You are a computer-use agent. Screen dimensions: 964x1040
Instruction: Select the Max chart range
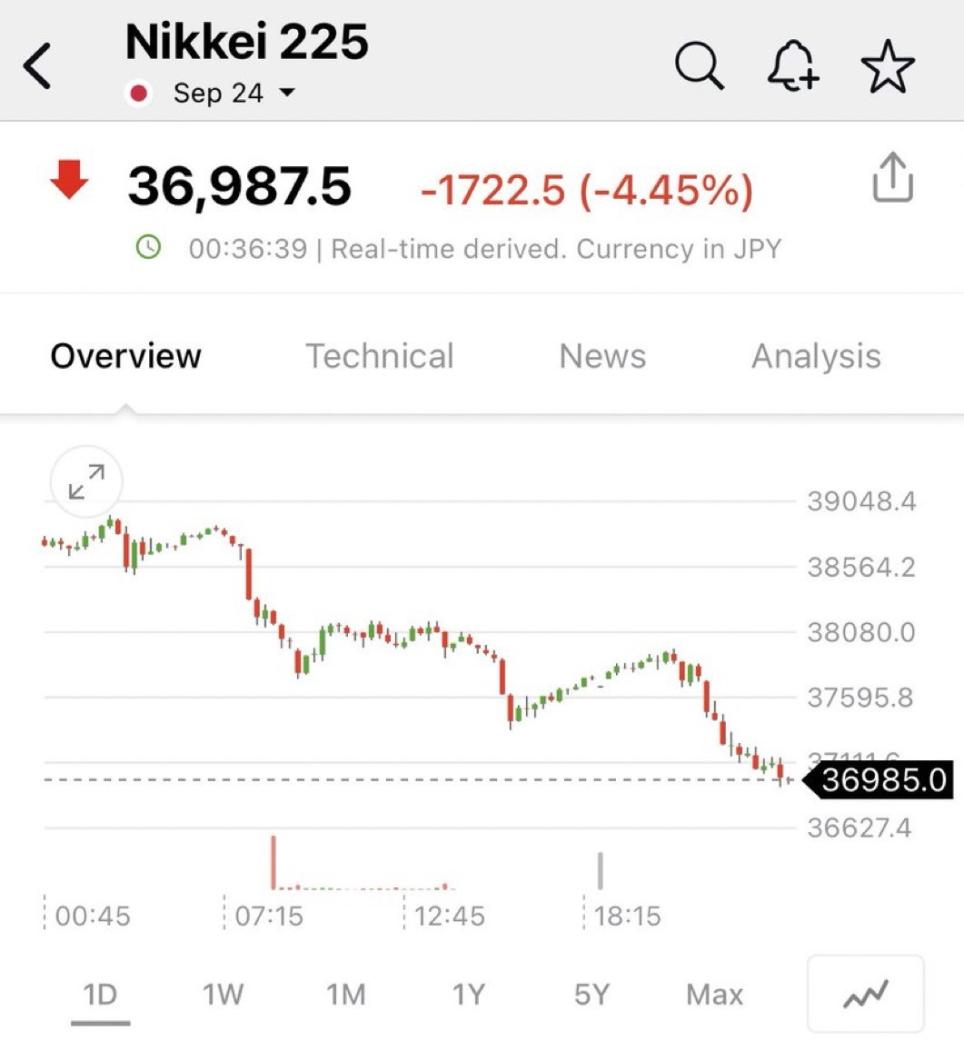click(x=714, y=994)
